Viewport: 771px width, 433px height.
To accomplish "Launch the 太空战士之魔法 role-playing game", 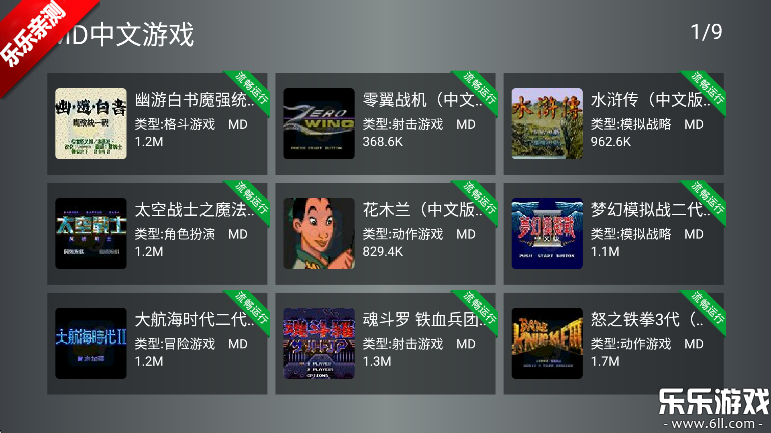I will click(x=157, y=233).
